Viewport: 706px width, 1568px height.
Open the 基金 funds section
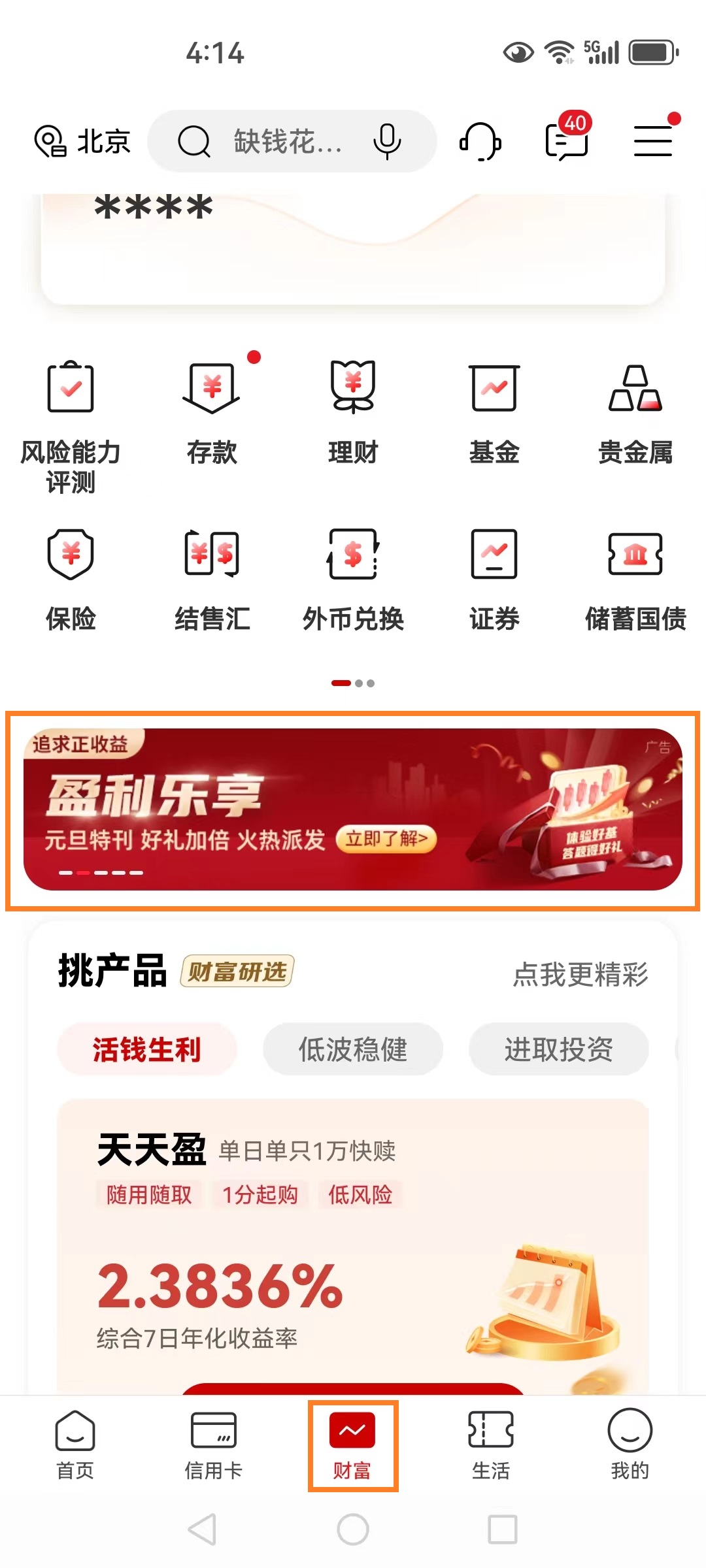tap(494, 413)
